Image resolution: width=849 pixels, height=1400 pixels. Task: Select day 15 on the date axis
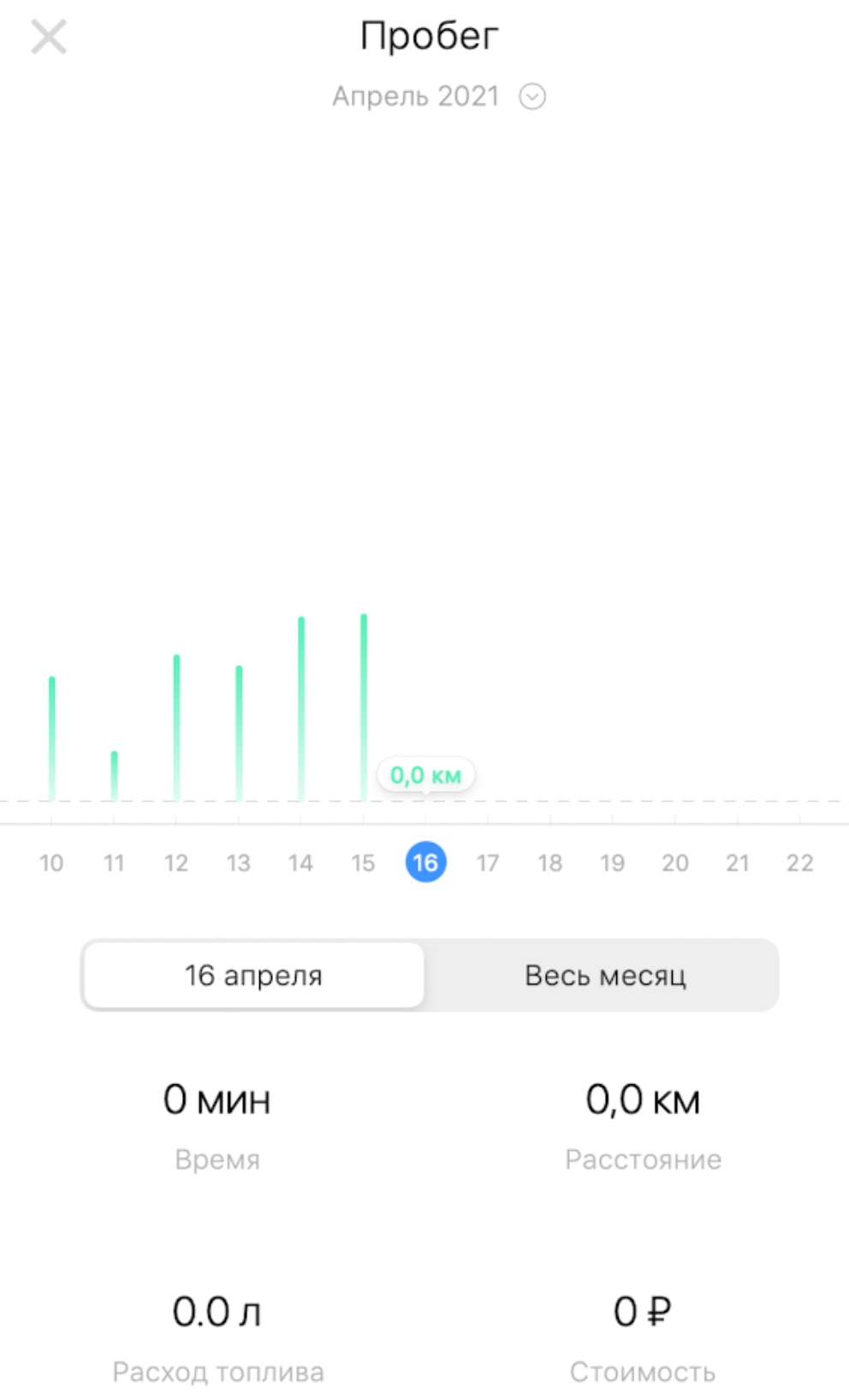click(363, 863)
